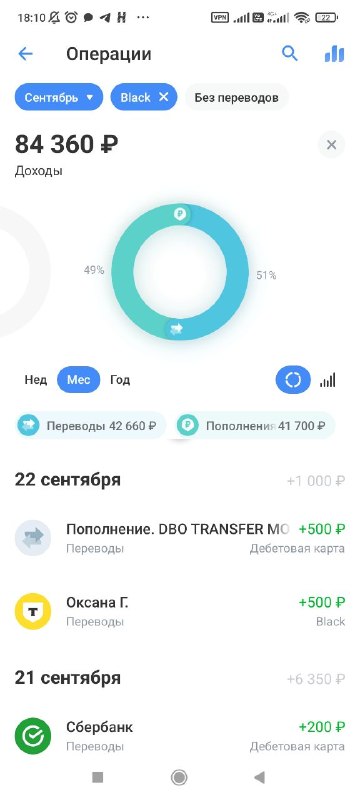
Task: Filter by Переводы 42 660 ₽ chip
Action: tap(90, 426)
